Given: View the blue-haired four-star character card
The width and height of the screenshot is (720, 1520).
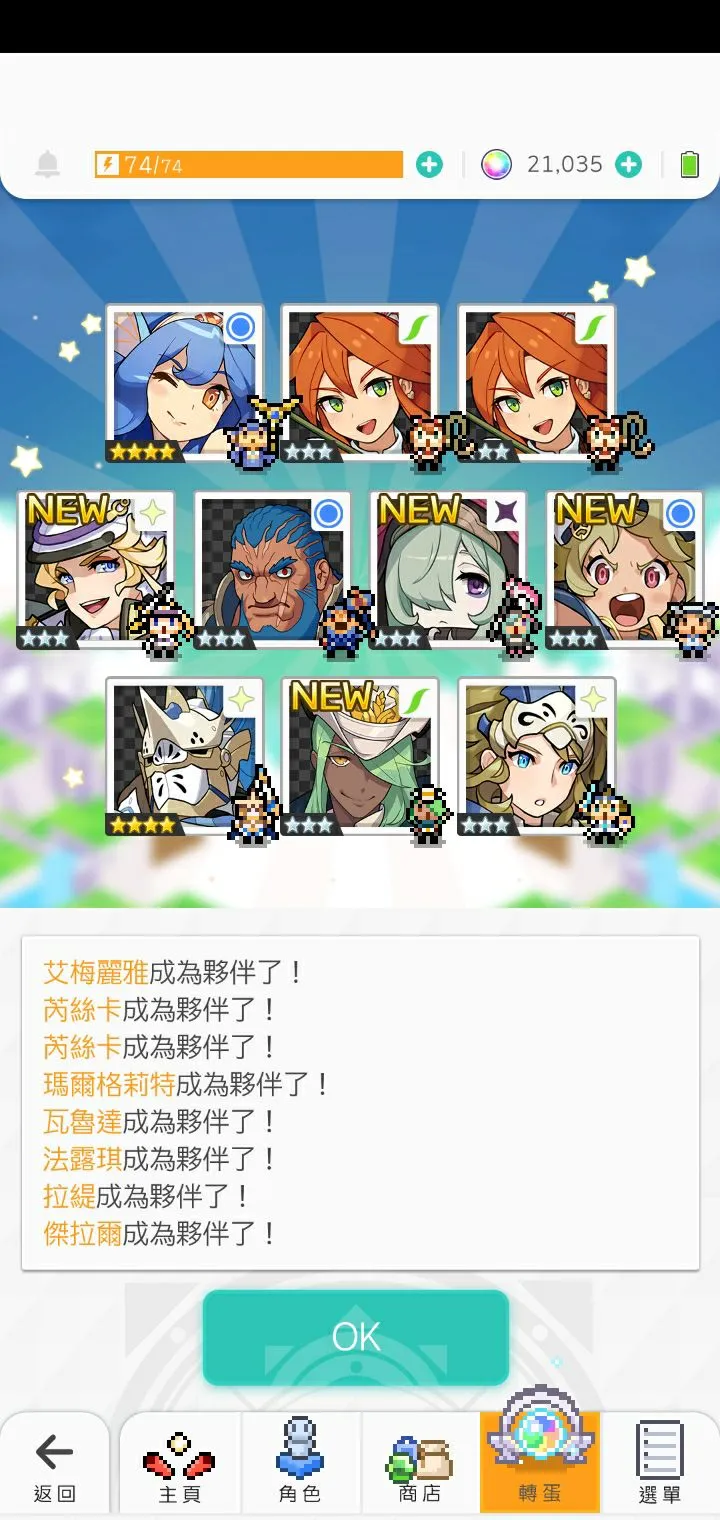Looking at the screenshot, I should pos(183,383).
